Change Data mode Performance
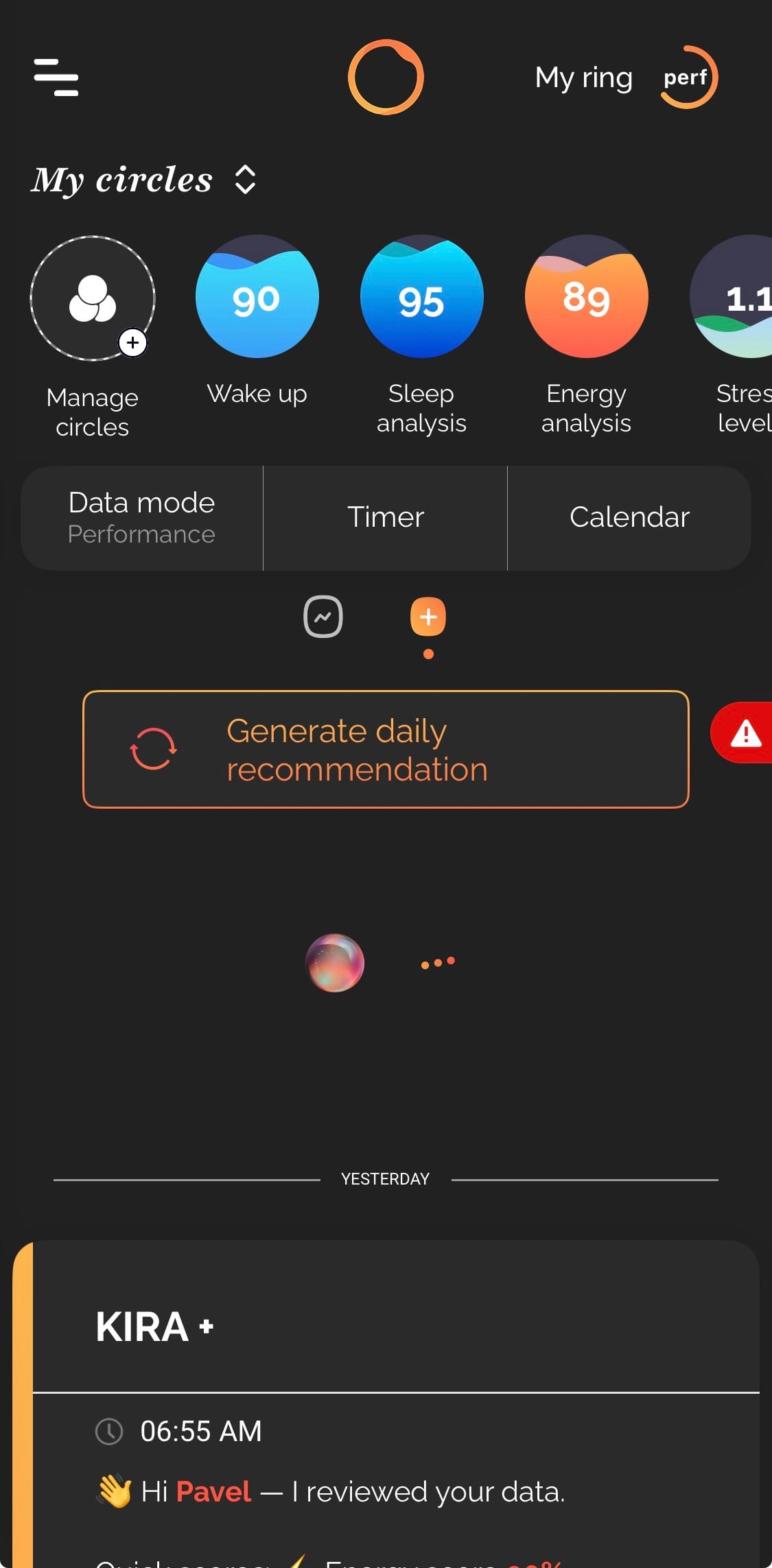The height and width of the screenshot is (1568, 772). (x=142, y=518)
